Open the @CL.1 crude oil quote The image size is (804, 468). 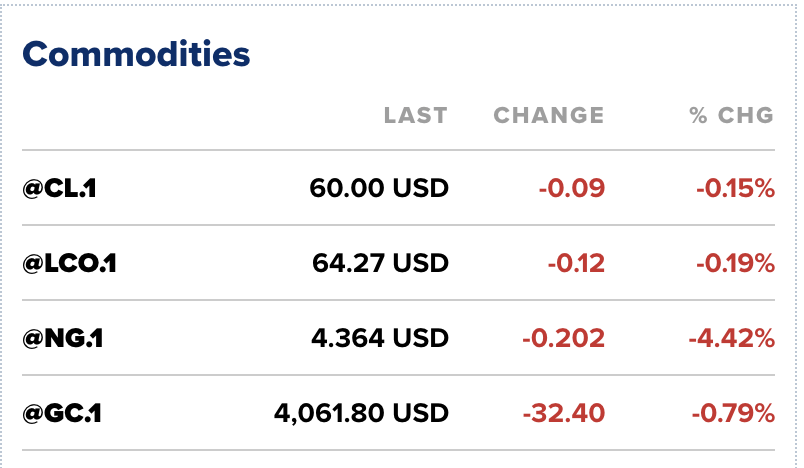point(60,188)
